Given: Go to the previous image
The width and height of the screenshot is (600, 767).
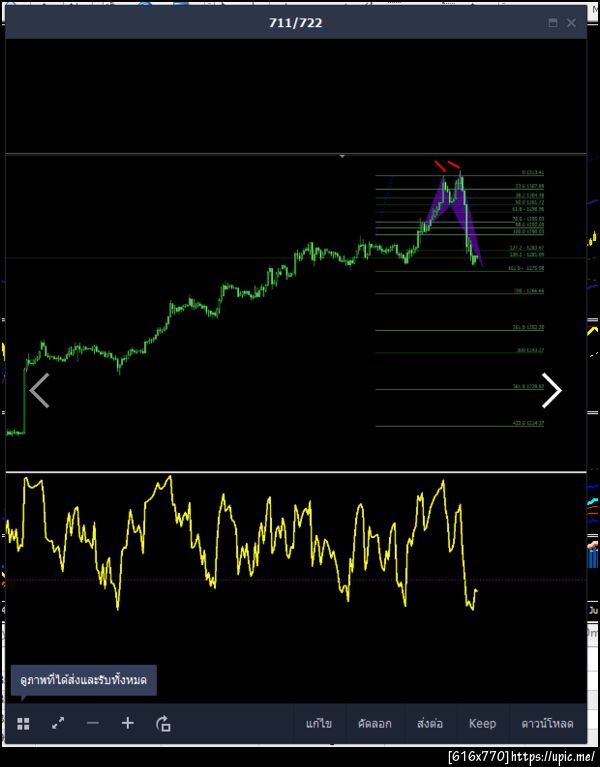Looking at the screenshot, I should 40,391.
